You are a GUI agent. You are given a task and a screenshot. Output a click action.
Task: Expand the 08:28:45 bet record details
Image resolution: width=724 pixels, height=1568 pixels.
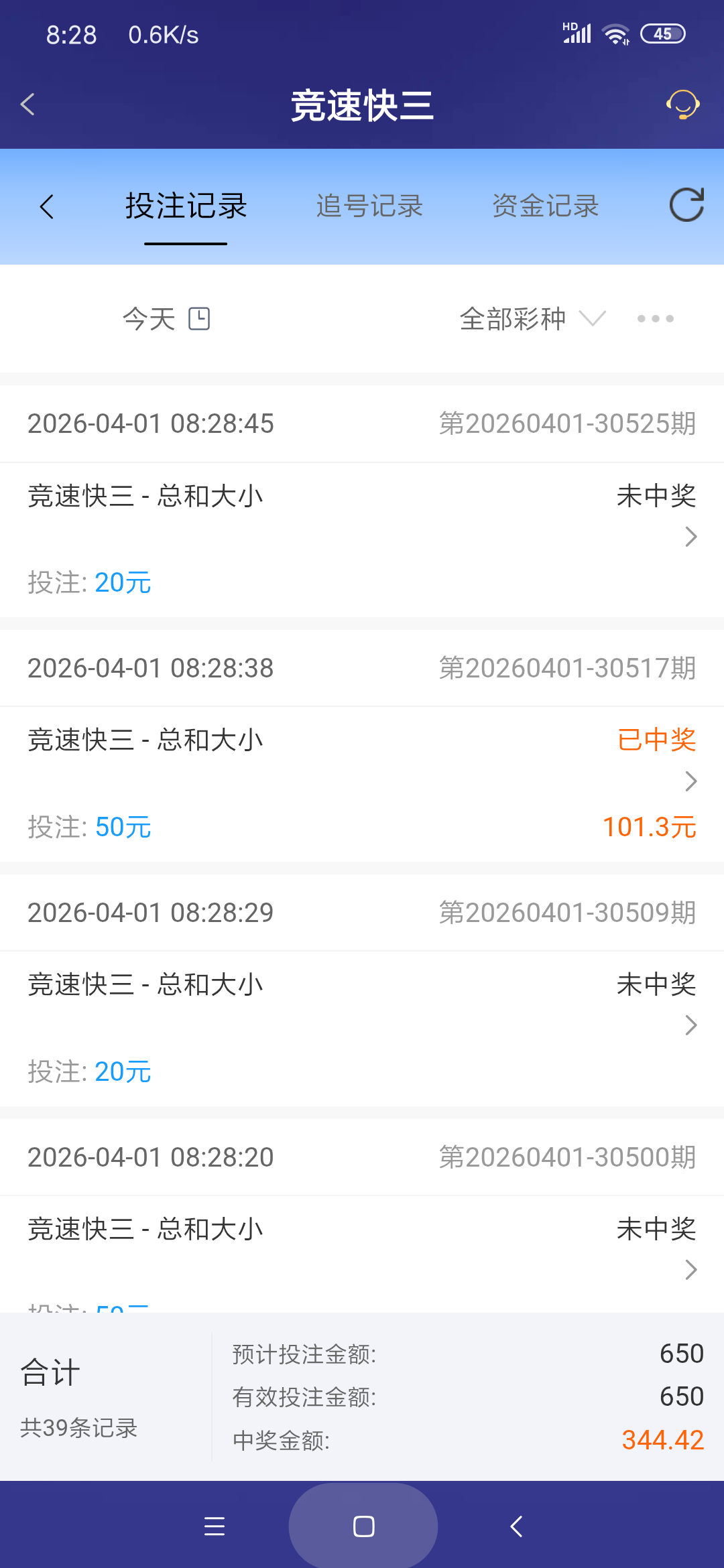690,536
